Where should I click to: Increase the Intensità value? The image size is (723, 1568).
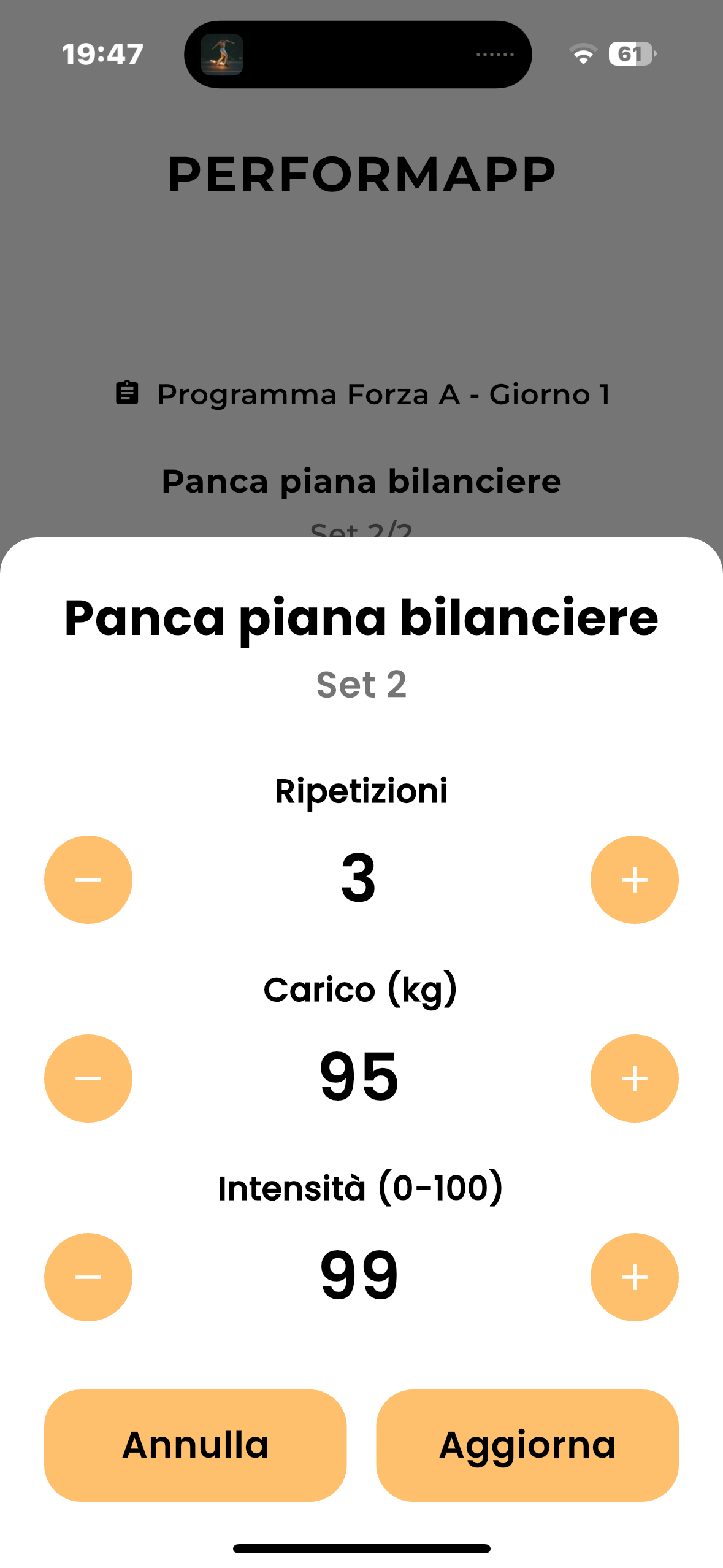635,1277
